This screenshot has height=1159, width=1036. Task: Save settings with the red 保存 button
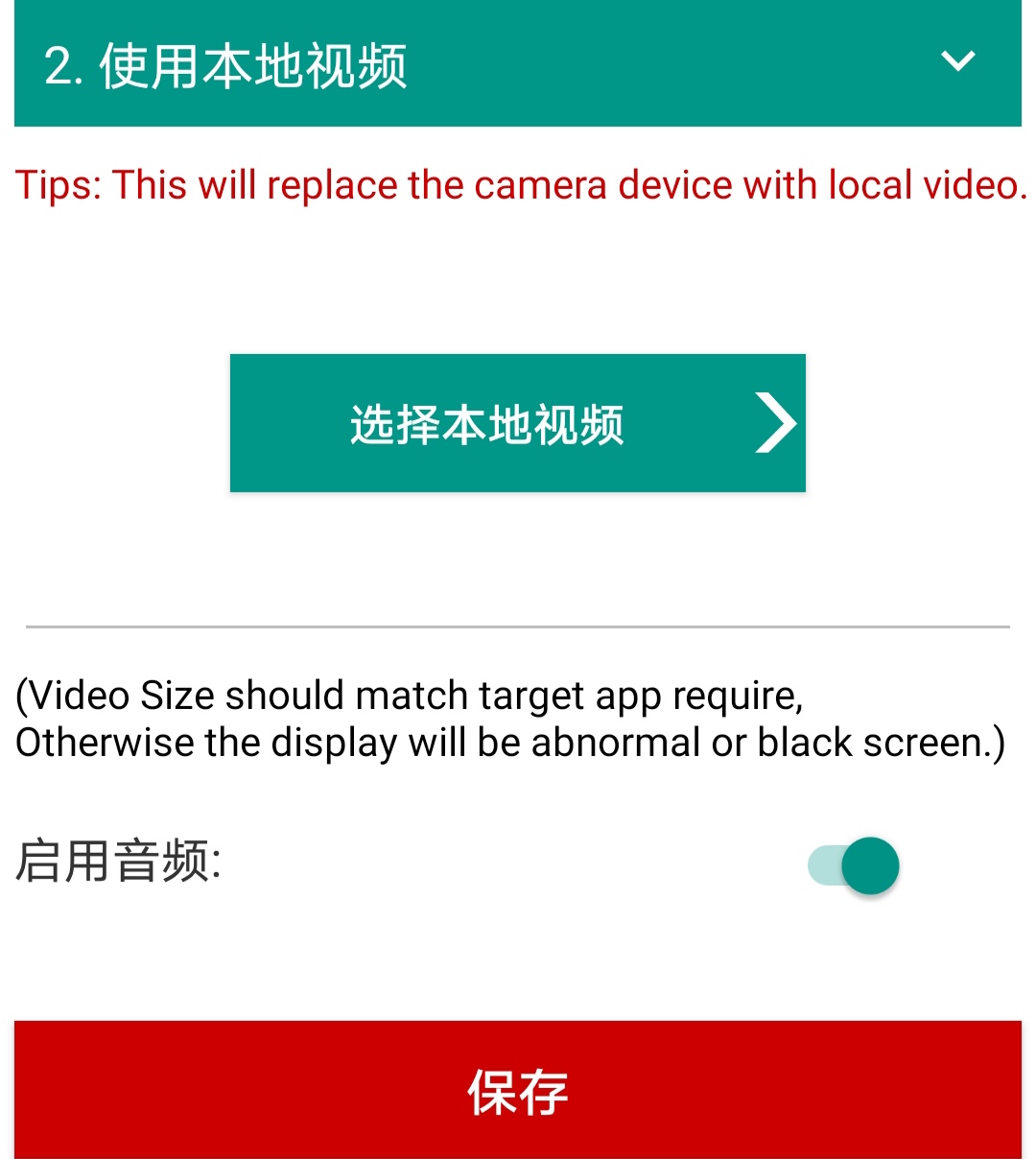pyautogui.click(x=517, y=1090)
